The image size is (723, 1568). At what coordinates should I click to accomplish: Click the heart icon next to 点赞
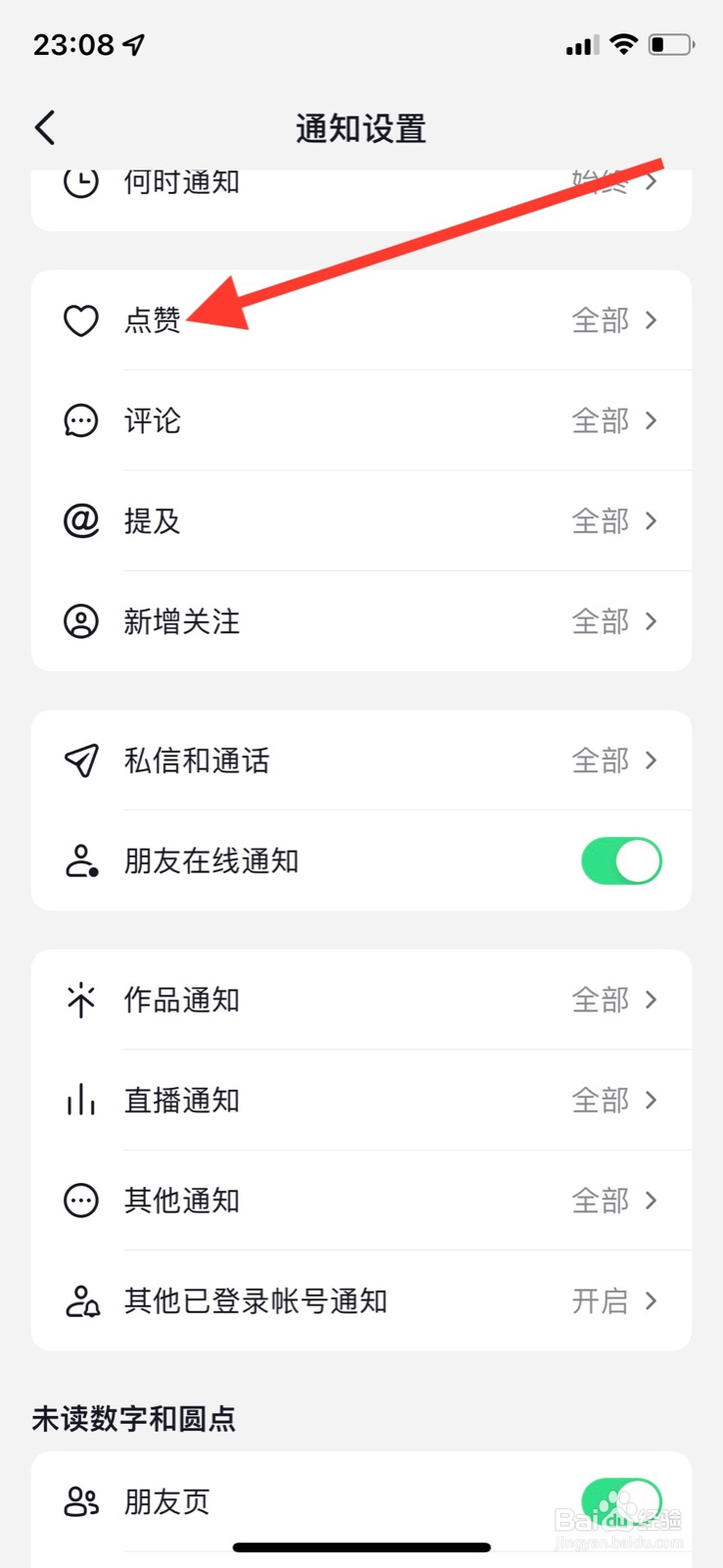click(x=80, y=320)
